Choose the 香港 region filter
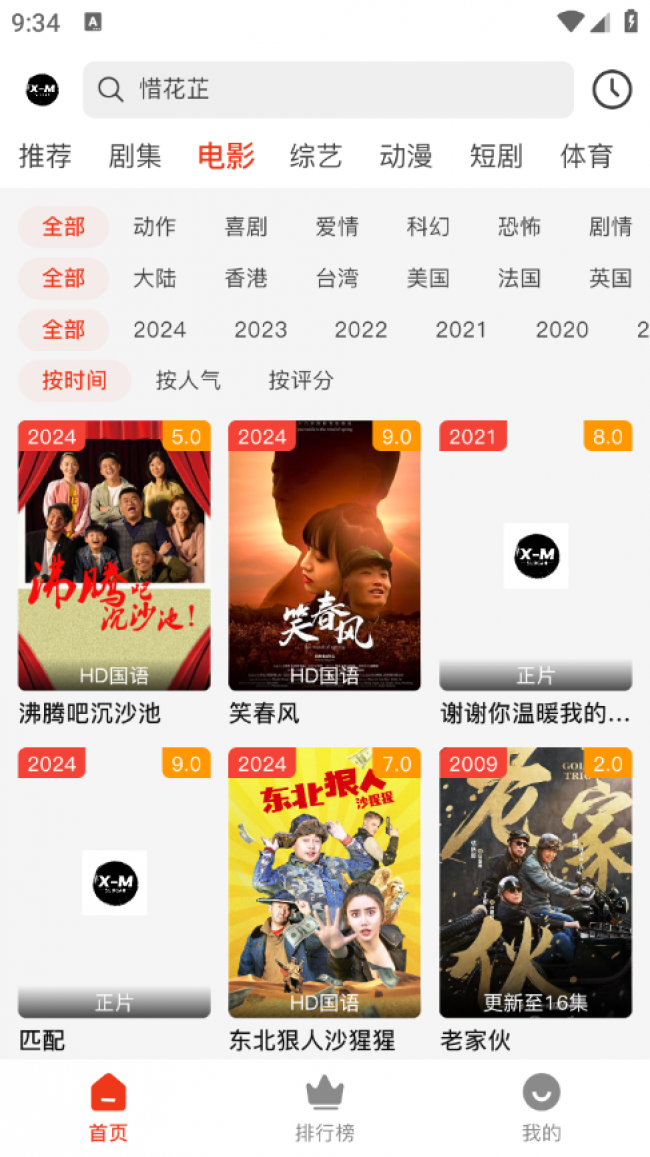This screenshot has height=1157, width=650. tap(246, 278)
